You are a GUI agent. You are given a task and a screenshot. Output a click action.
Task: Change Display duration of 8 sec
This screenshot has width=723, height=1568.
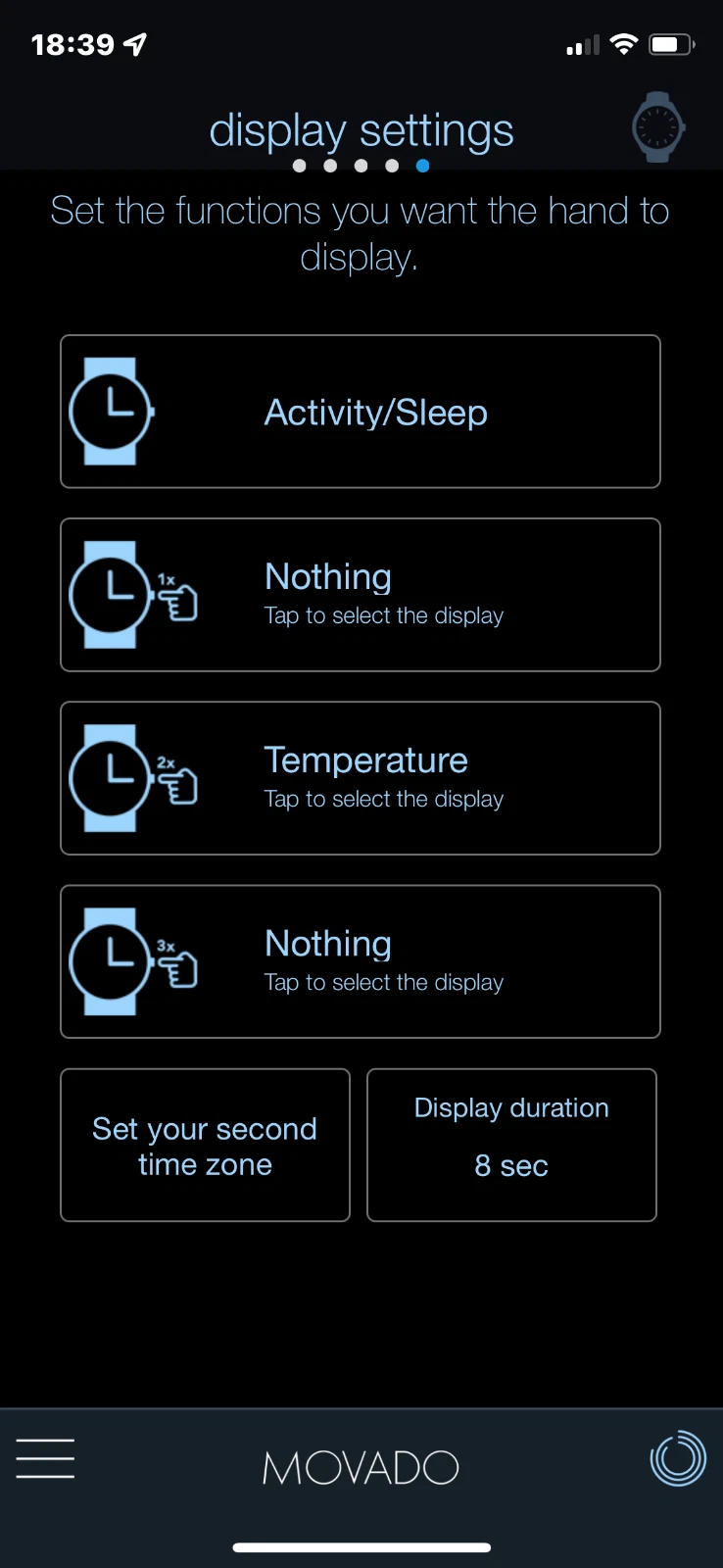[x=511, y=1146]
